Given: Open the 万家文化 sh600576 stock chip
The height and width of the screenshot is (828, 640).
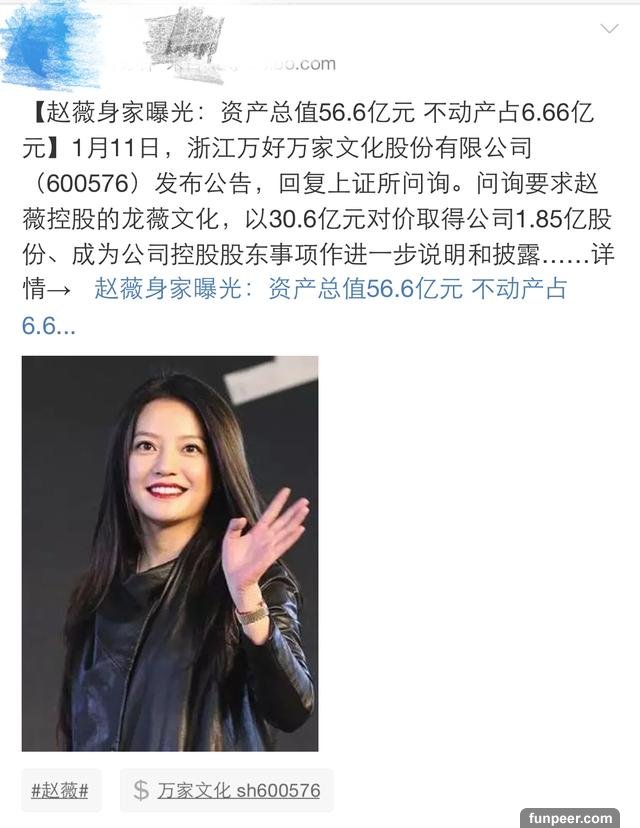Looking at the screenshot, I should tap(227, 790).
